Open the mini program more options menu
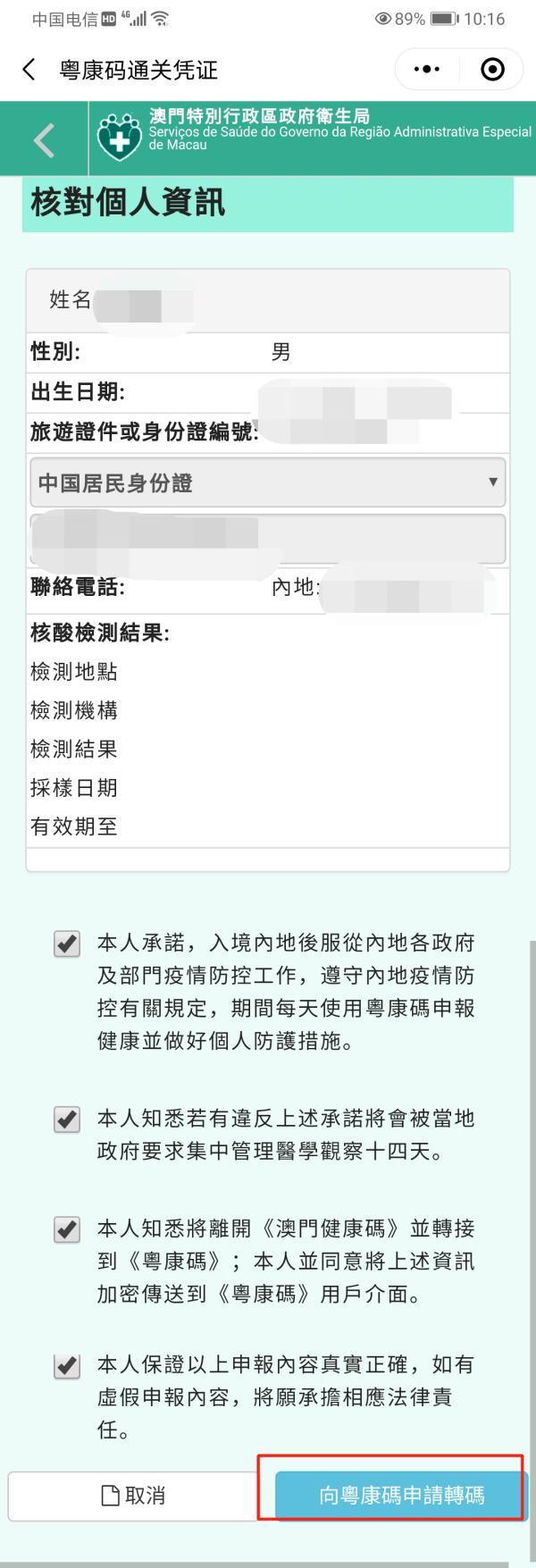This screenshot has height=1568, width=536. [x=427, y=70]
